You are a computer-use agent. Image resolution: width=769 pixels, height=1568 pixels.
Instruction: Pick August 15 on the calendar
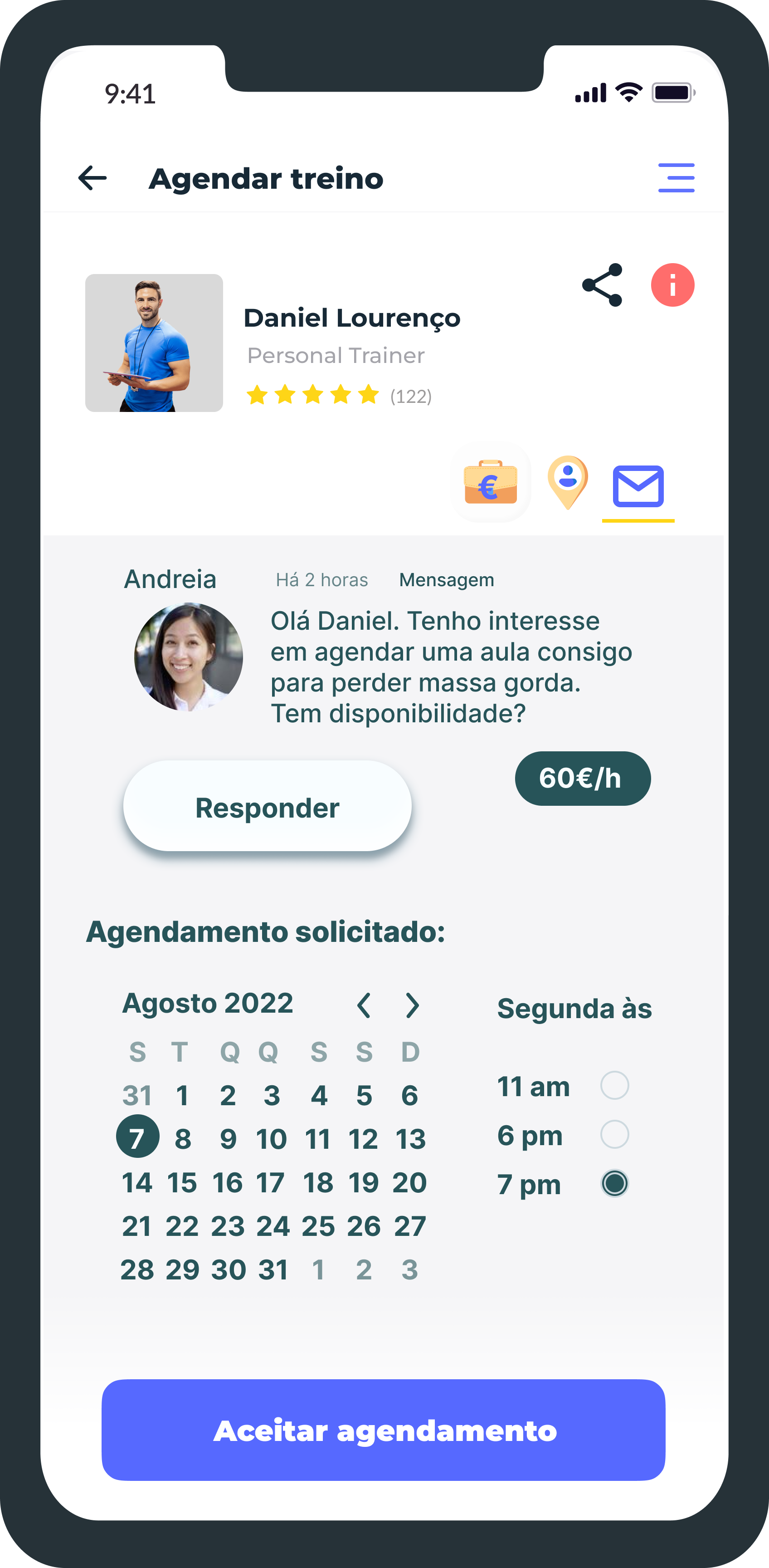coord(183,1181)
